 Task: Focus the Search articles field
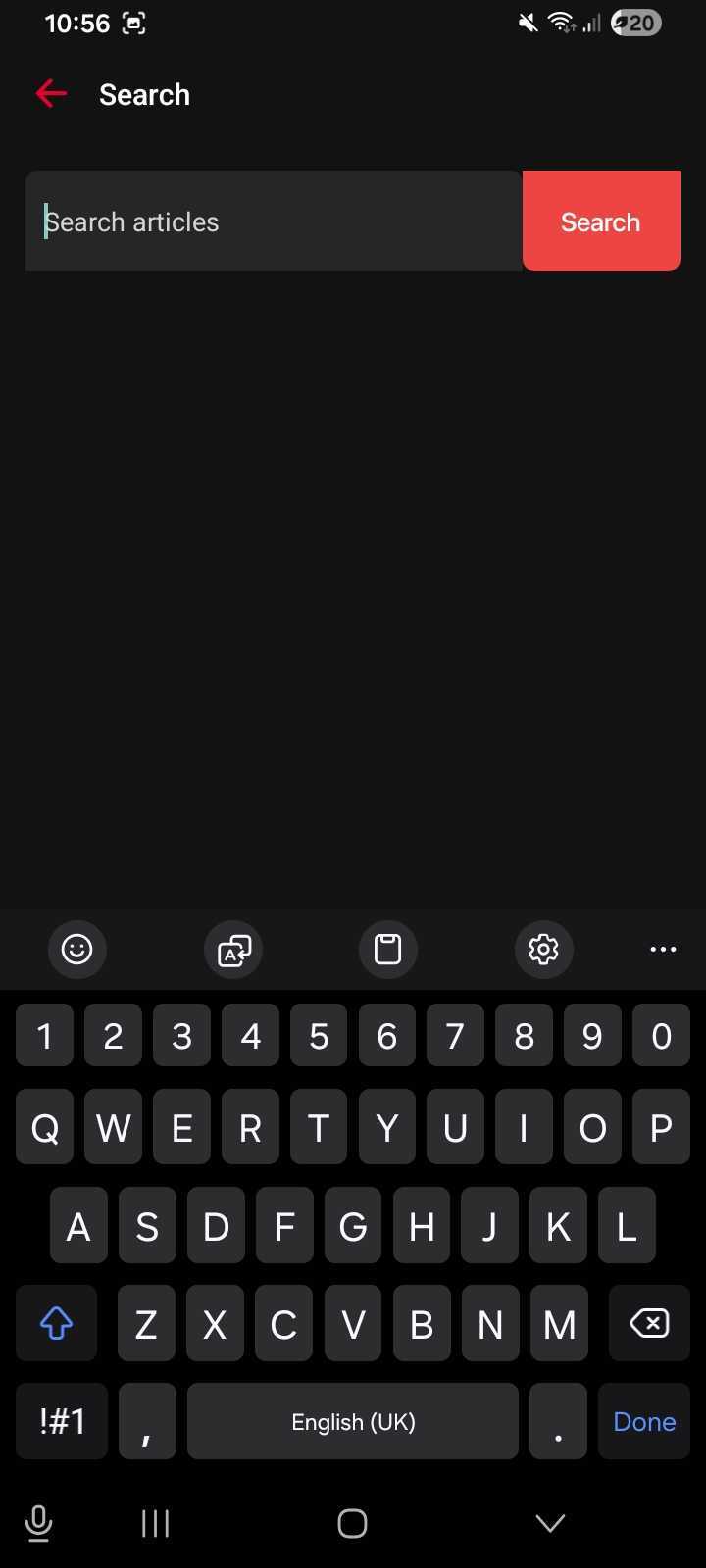[275, 221]
